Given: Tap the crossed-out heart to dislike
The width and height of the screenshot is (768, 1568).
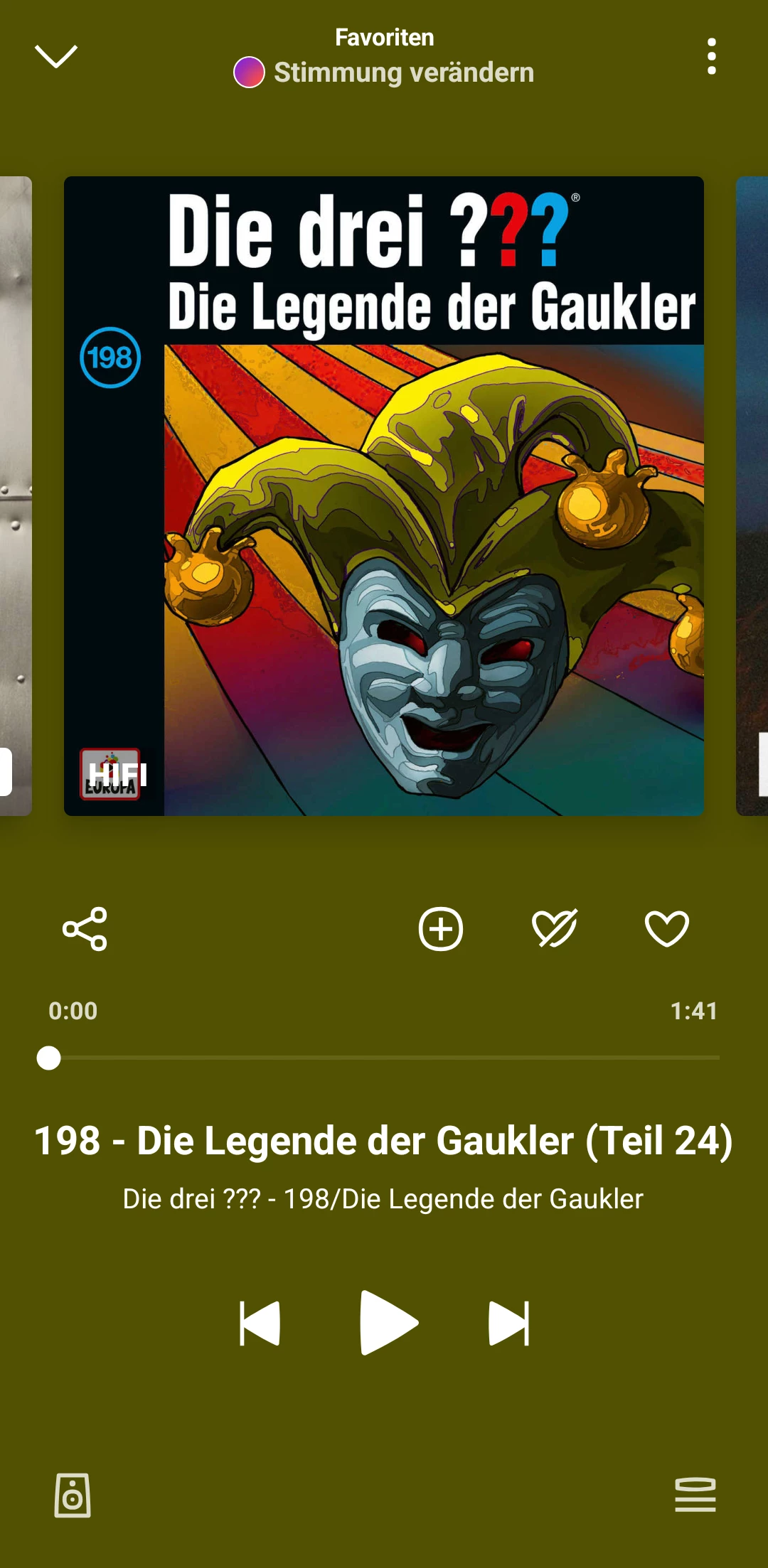Looking at the screenshot, I should [x=554, y=929].
